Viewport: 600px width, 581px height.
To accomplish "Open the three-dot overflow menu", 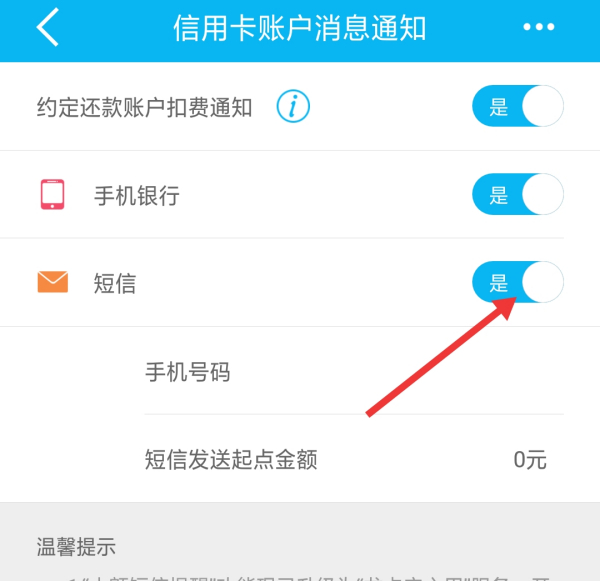I will [x=538, y=28].
